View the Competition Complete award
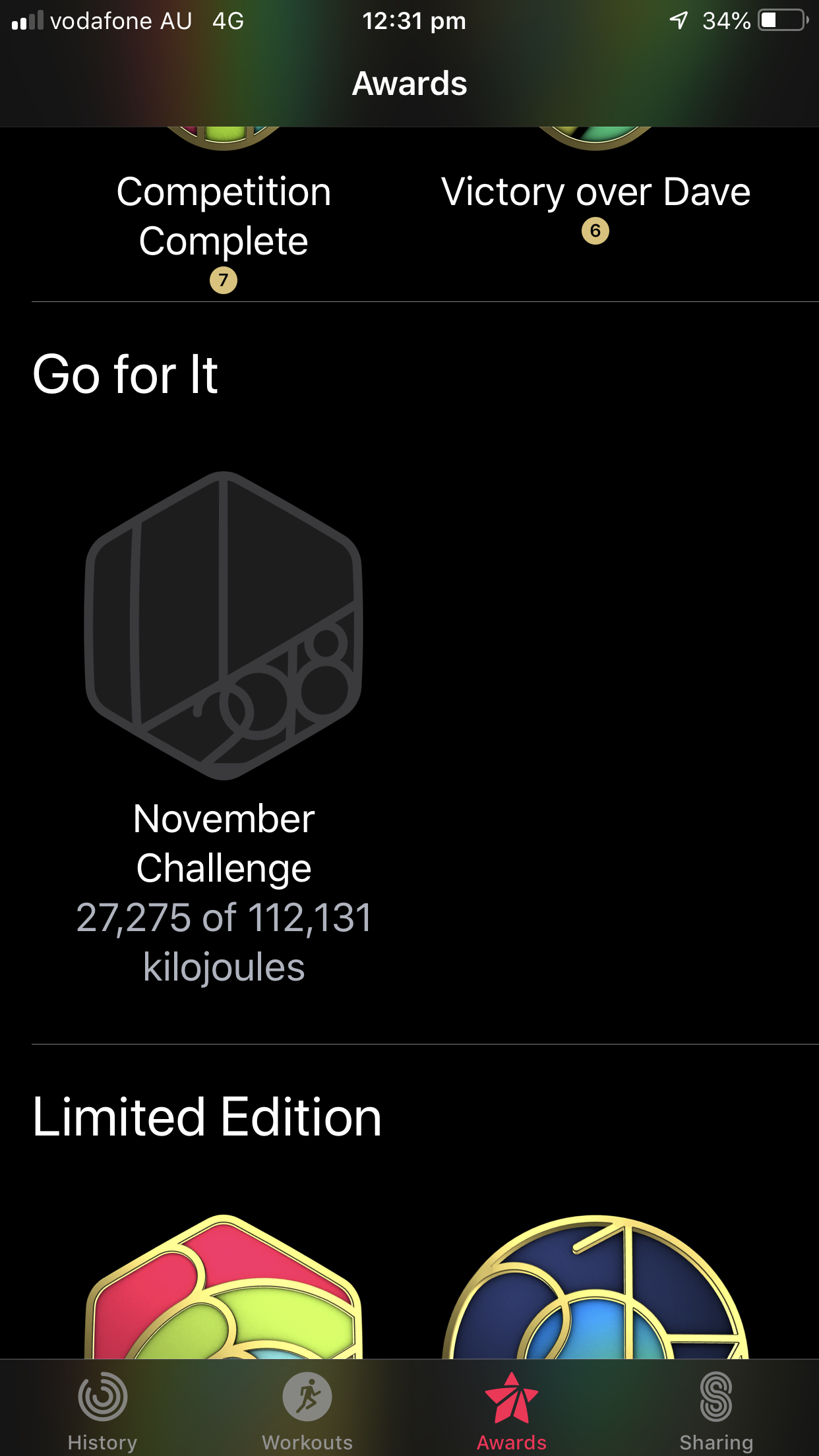The width and height of the screenshot is (819, 1456). pyautogui.click(x=224, y=216)
